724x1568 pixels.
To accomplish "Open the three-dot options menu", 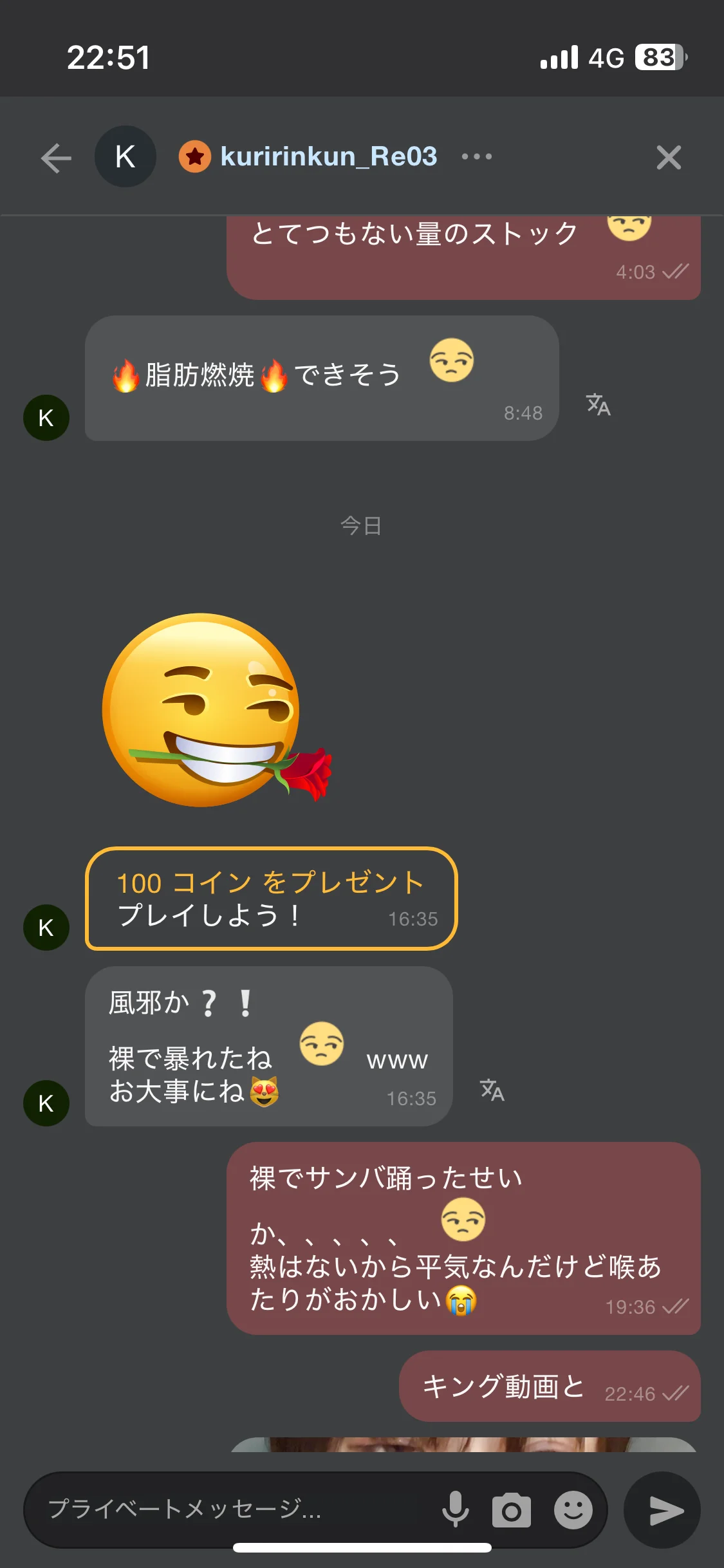I will pyautogui.click(x=477, y=156).
